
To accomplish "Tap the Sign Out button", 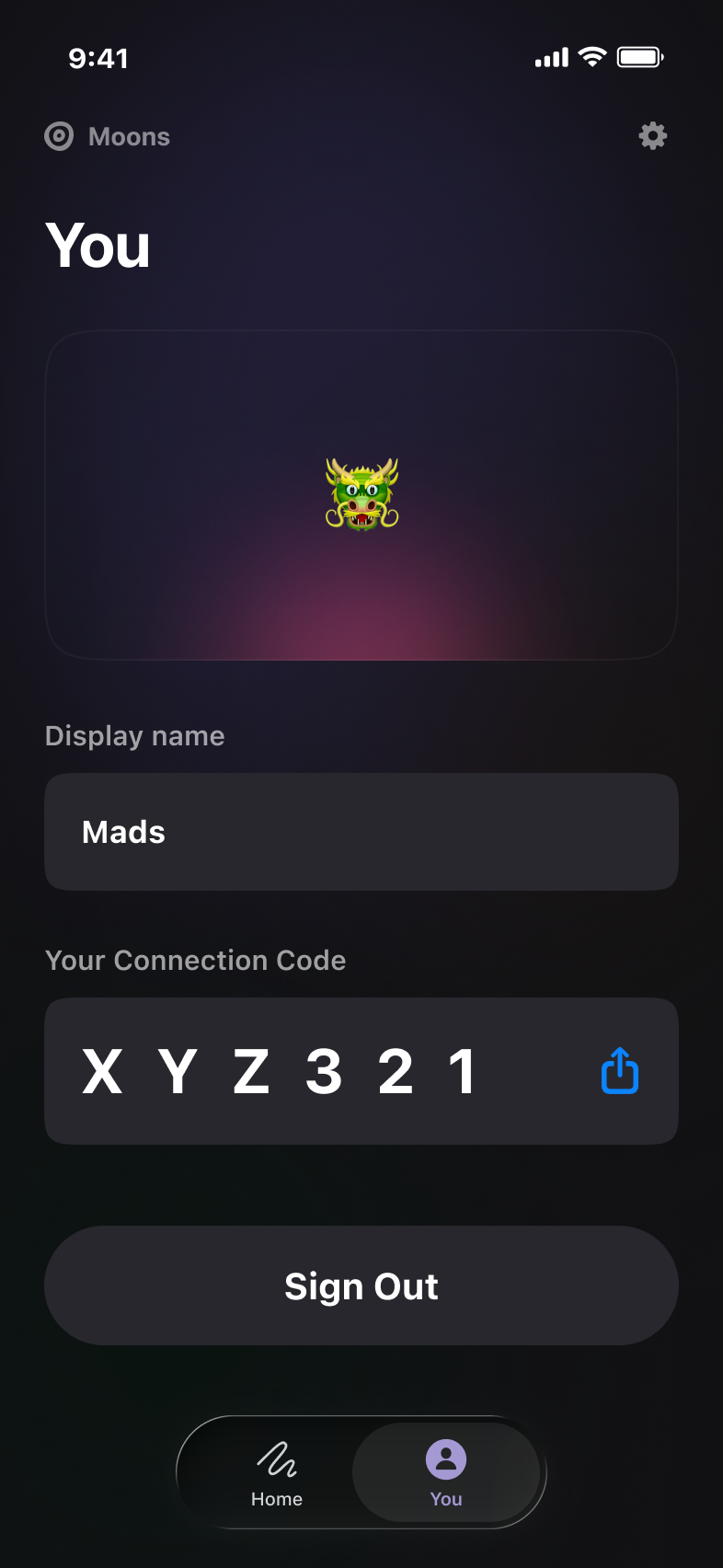I will pyautogui.click(x=361, y=1286).
